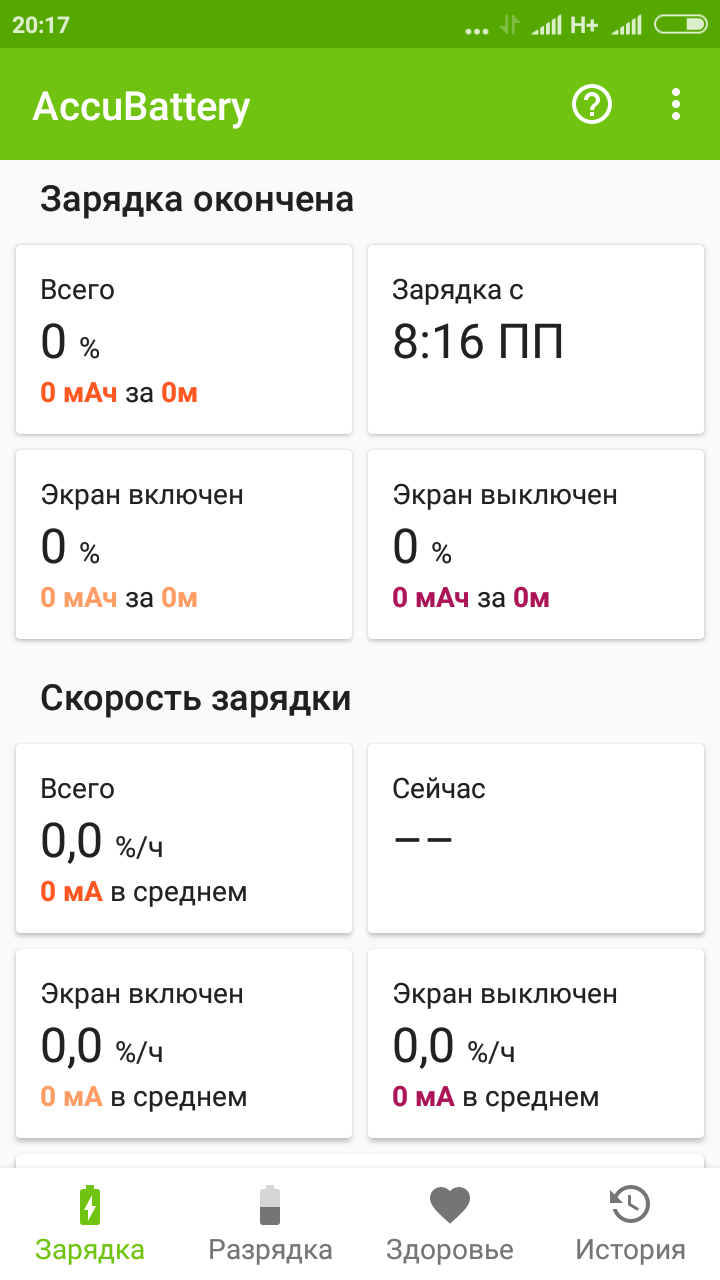Open the overflow menu

tap(676, 104)
